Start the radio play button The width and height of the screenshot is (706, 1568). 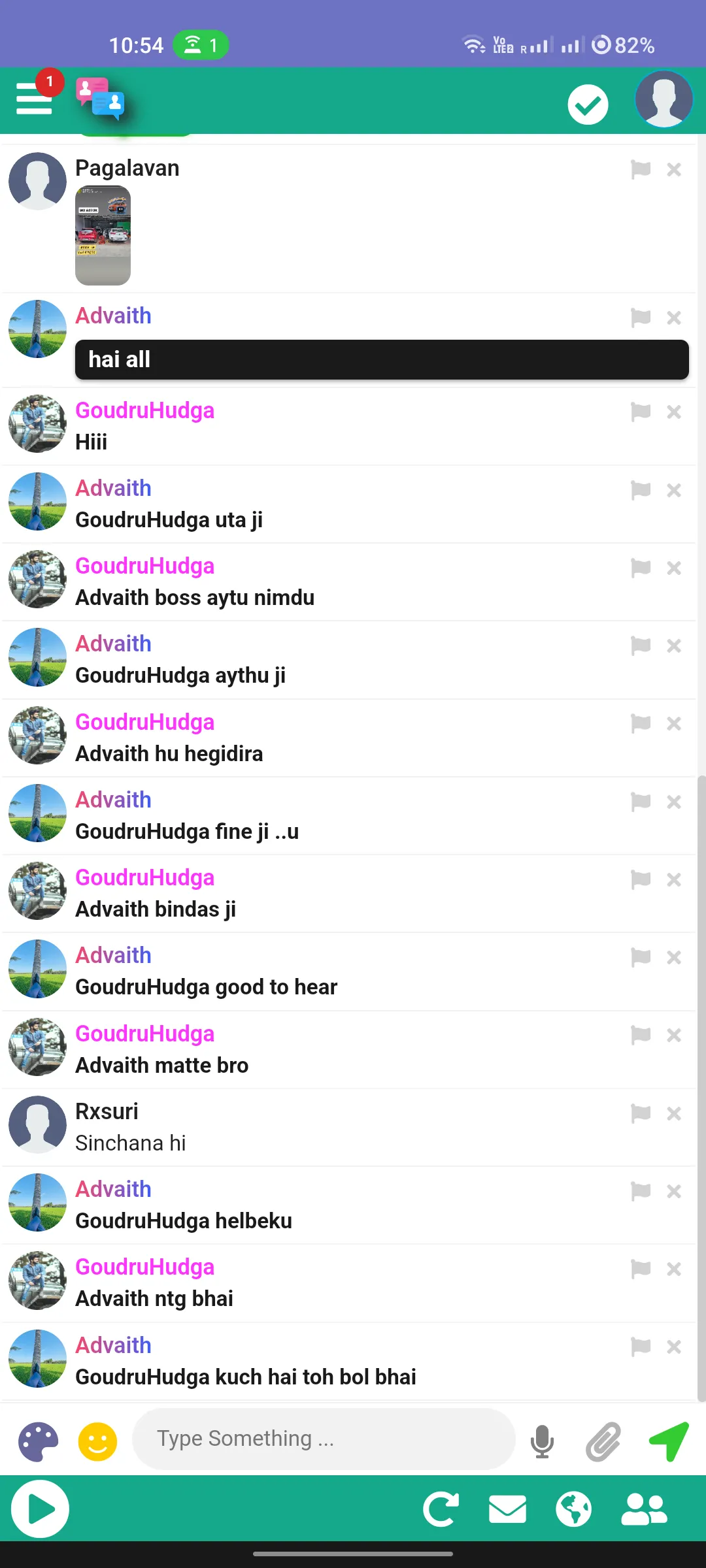tap(40, 1509)
